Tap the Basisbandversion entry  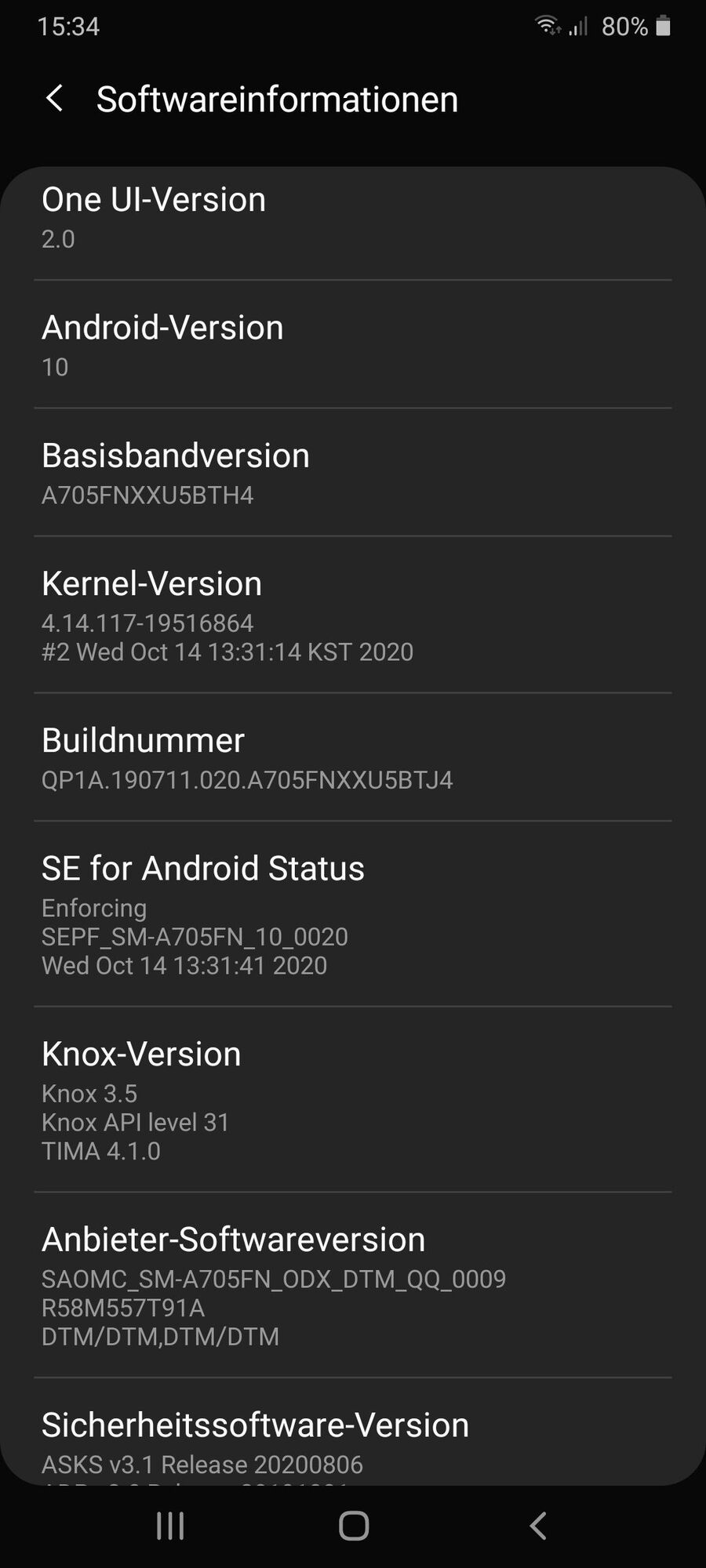coord(353,473)
